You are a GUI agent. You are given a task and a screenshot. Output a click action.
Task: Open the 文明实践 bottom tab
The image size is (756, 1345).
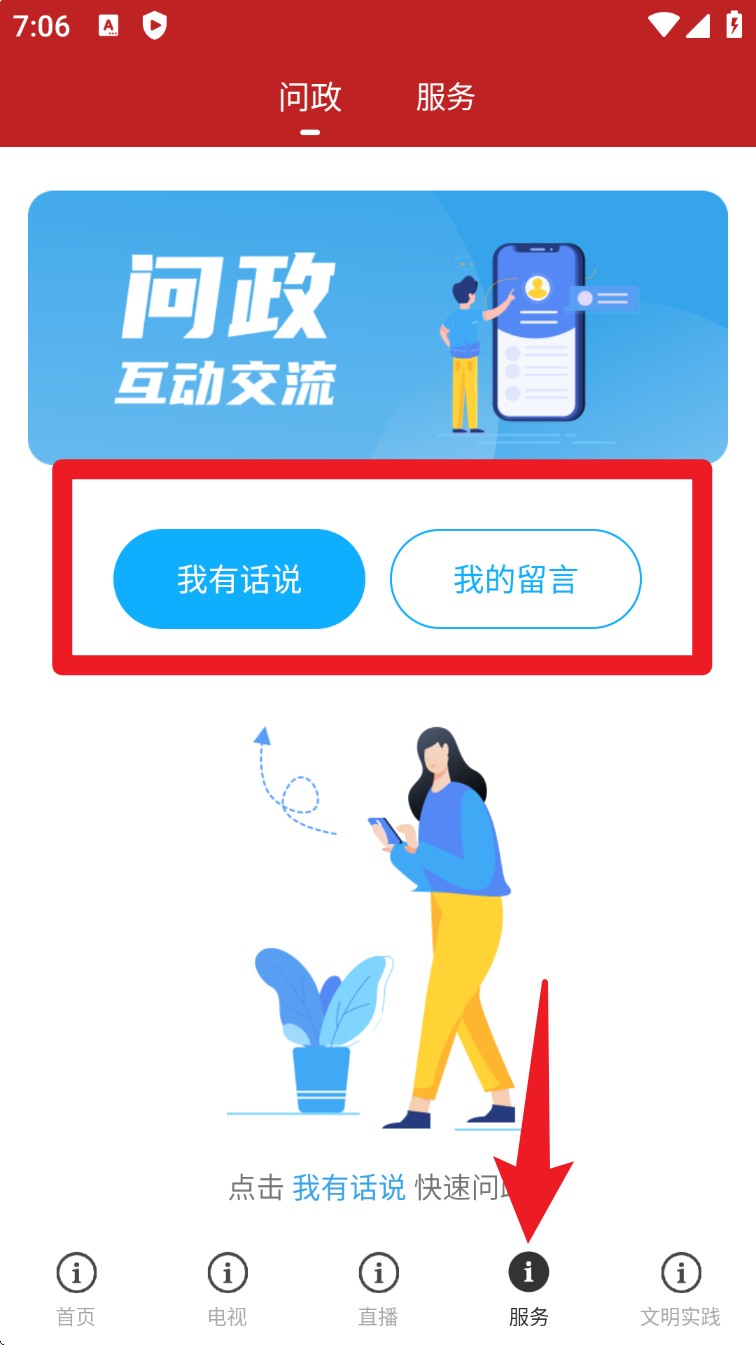point(680,1289)
